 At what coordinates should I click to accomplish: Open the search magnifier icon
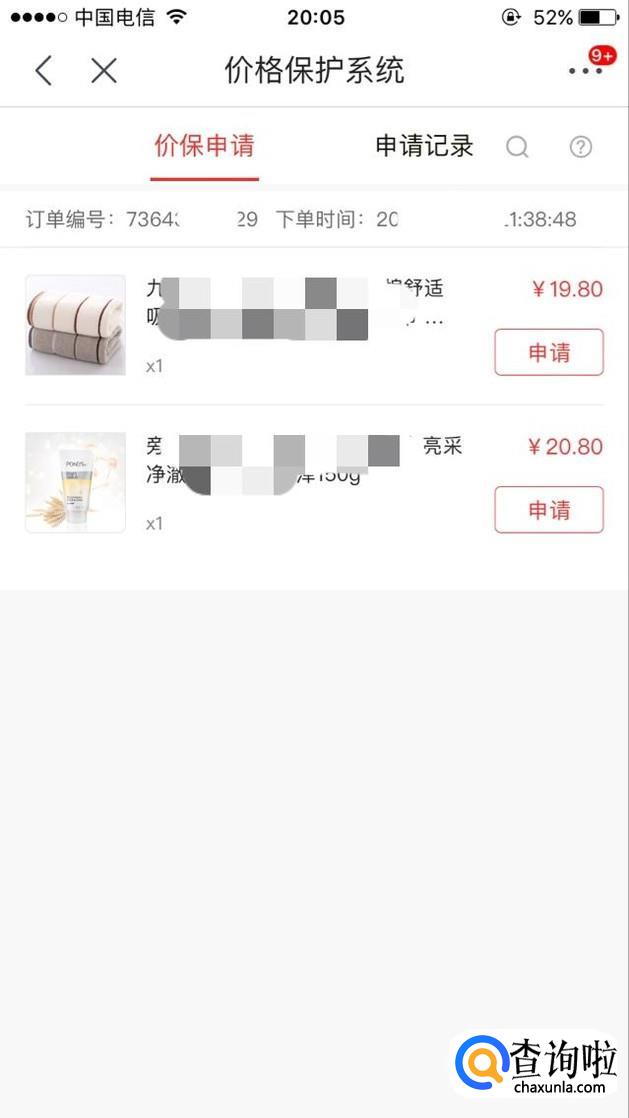pyautogui.click(x=517, y=147)
